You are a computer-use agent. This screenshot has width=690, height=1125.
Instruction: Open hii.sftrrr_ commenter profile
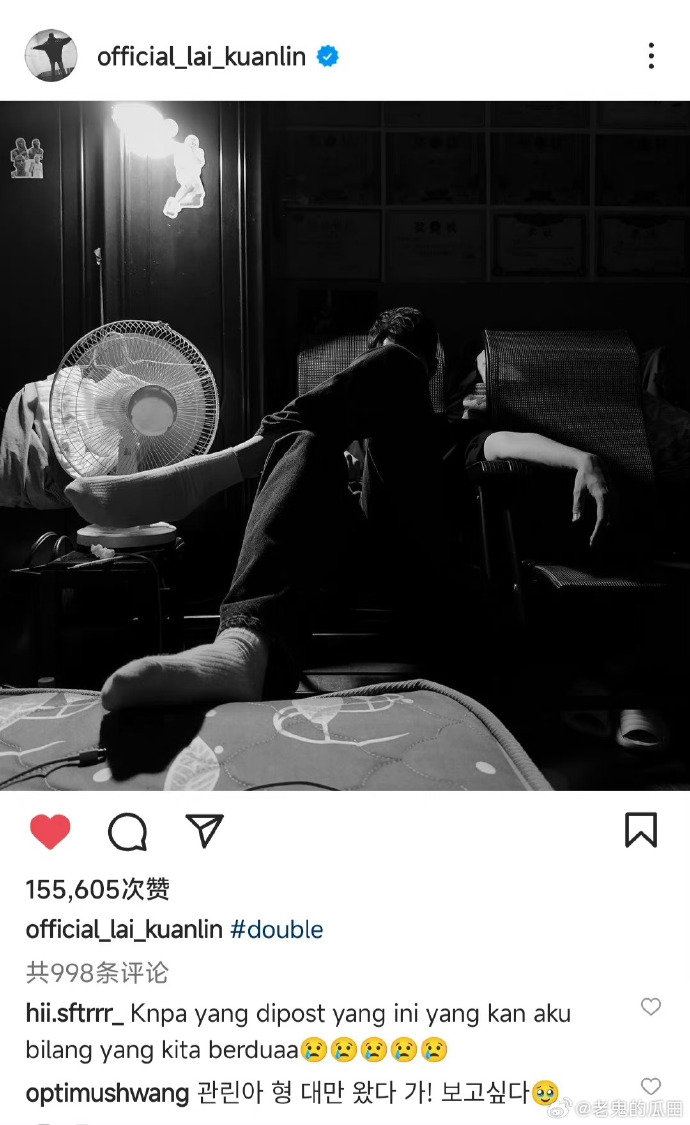tap(74, 1014)
